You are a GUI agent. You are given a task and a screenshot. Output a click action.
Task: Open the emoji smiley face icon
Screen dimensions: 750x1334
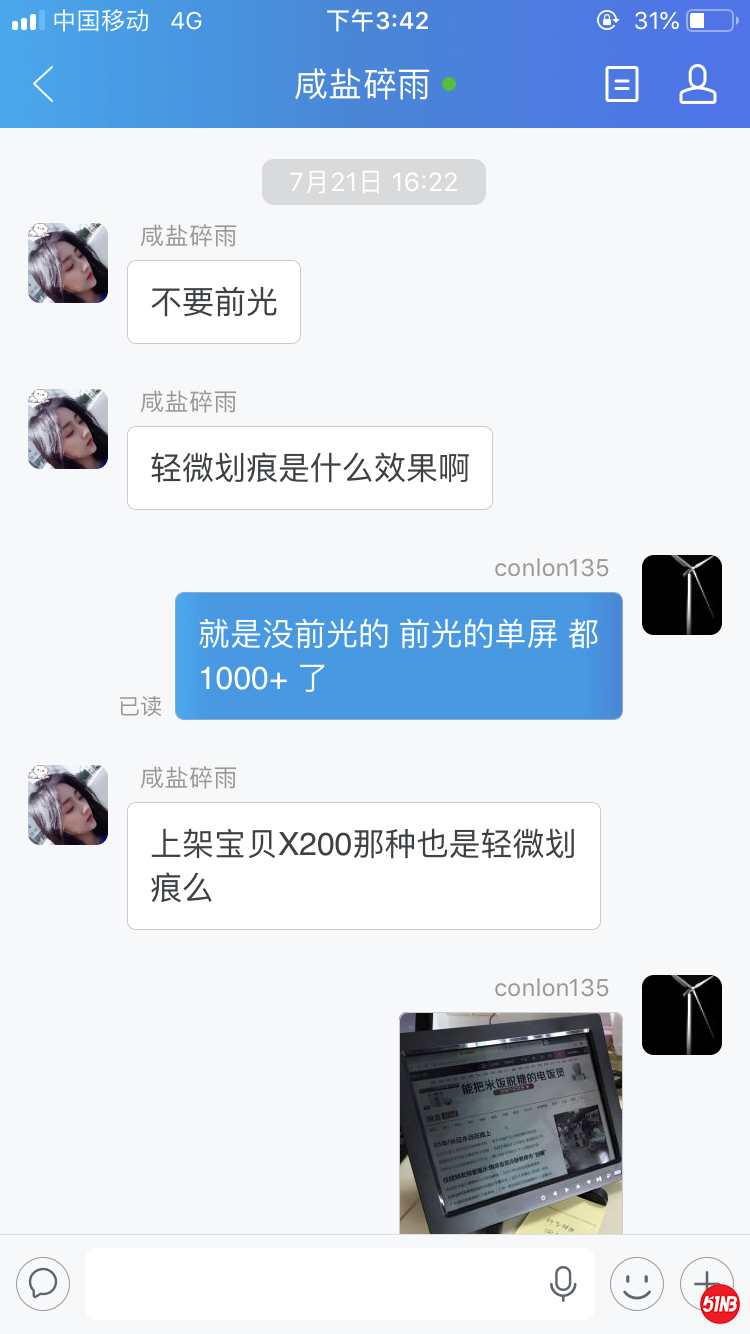click(x=637, y=1283)
